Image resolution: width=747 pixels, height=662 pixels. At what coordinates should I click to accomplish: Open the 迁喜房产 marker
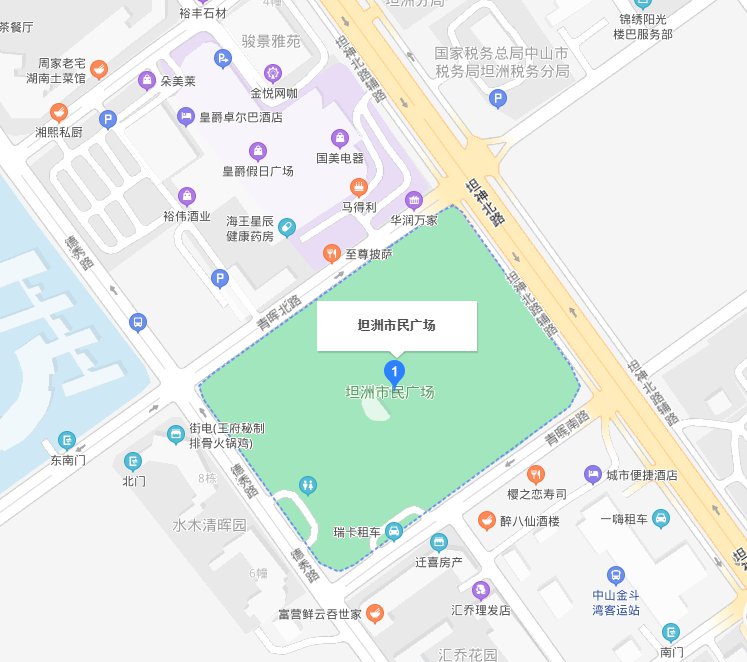pos(438,541)
